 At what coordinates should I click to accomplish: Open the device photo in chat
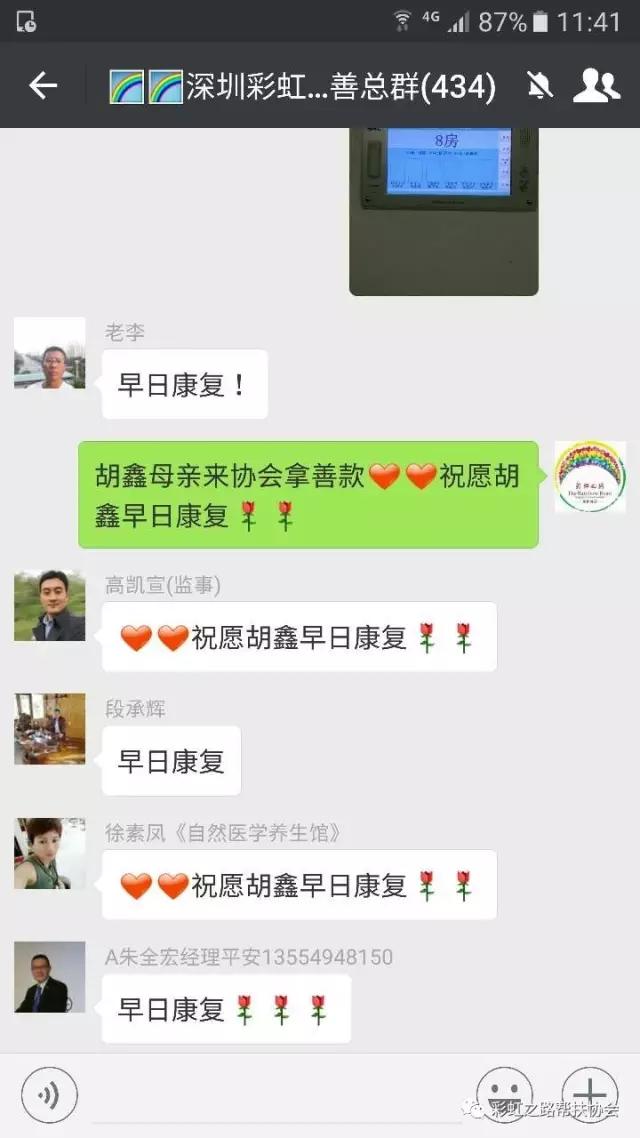point(443,211)
